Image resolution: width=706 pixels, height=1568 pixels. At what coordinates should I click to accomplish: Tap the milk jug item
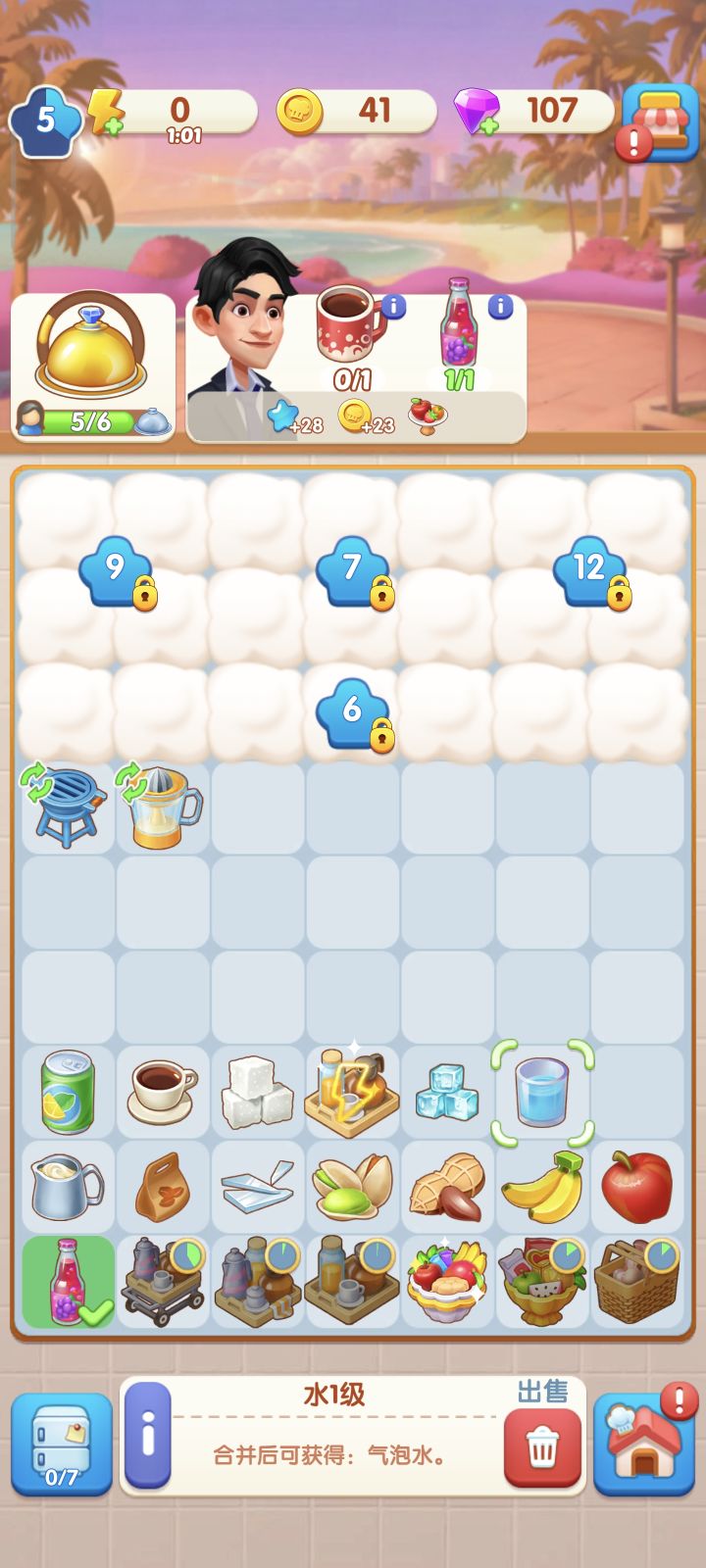[x=67, y=1187]
